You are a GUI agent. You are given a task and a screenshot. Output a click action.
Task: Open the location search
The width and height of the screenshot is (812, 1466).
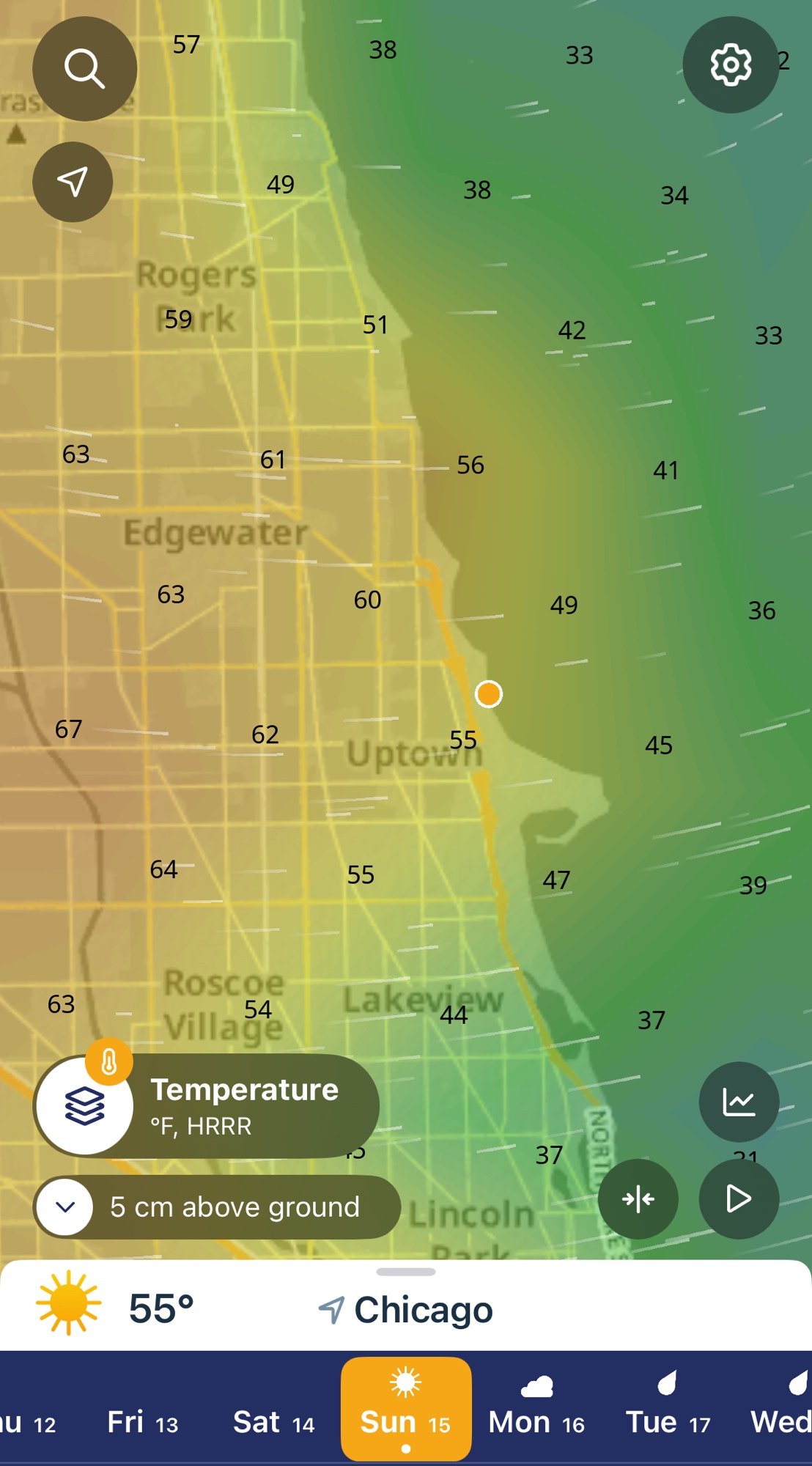tap(84, 69)
